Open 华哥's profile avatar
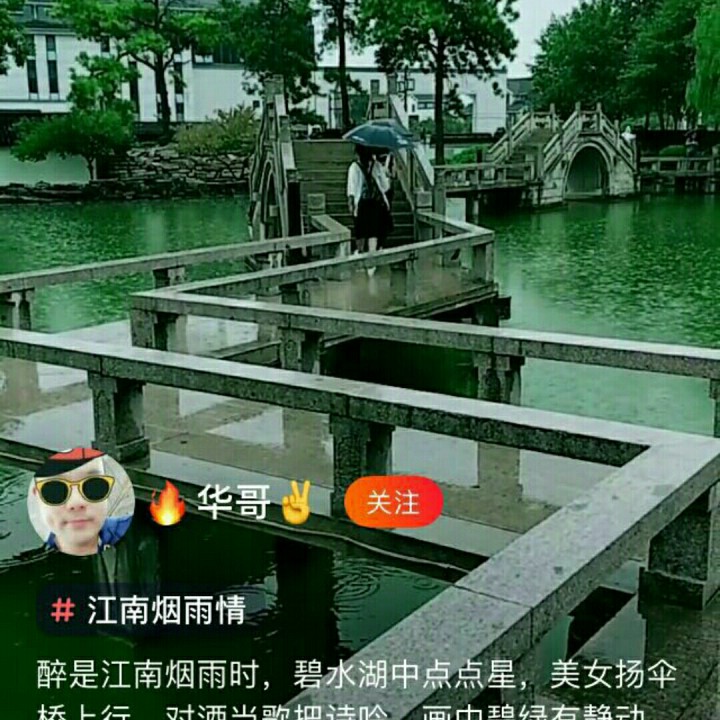This screenshot has height=720, width=720. point(81,503)
